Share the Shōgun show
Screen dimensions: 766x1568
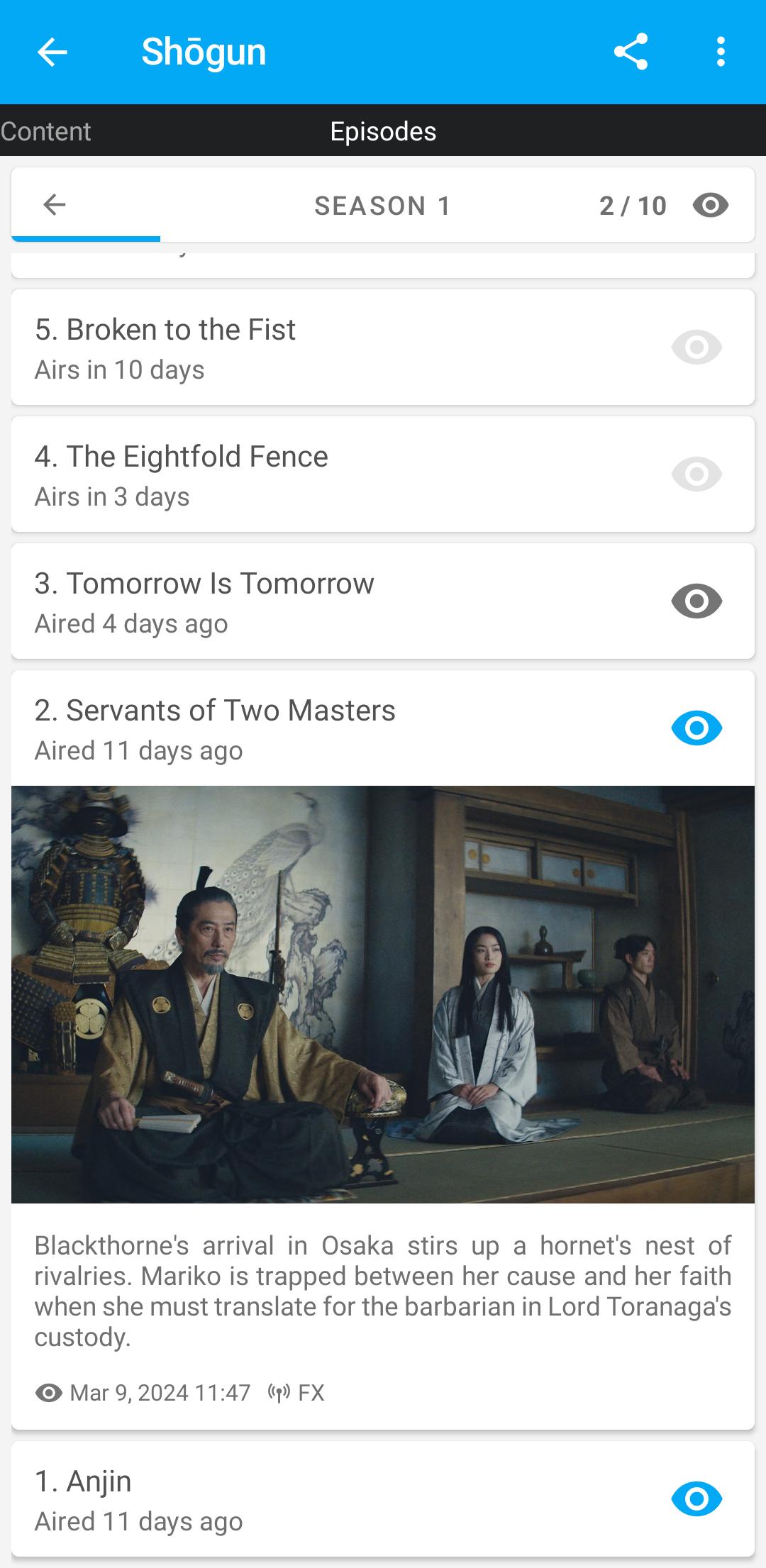(x=631, y=52)
